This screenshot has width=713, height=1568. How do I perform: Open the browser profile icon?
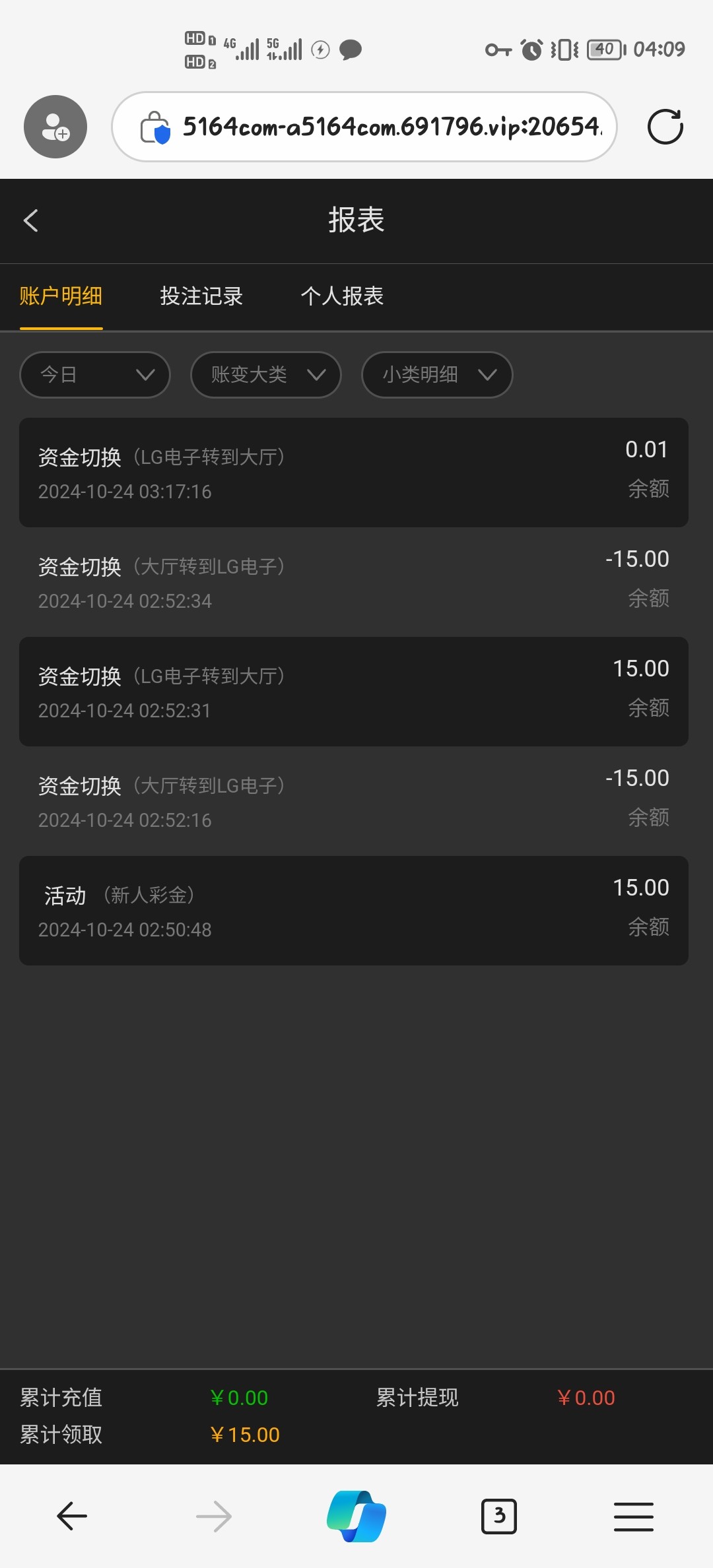point(55,127)
